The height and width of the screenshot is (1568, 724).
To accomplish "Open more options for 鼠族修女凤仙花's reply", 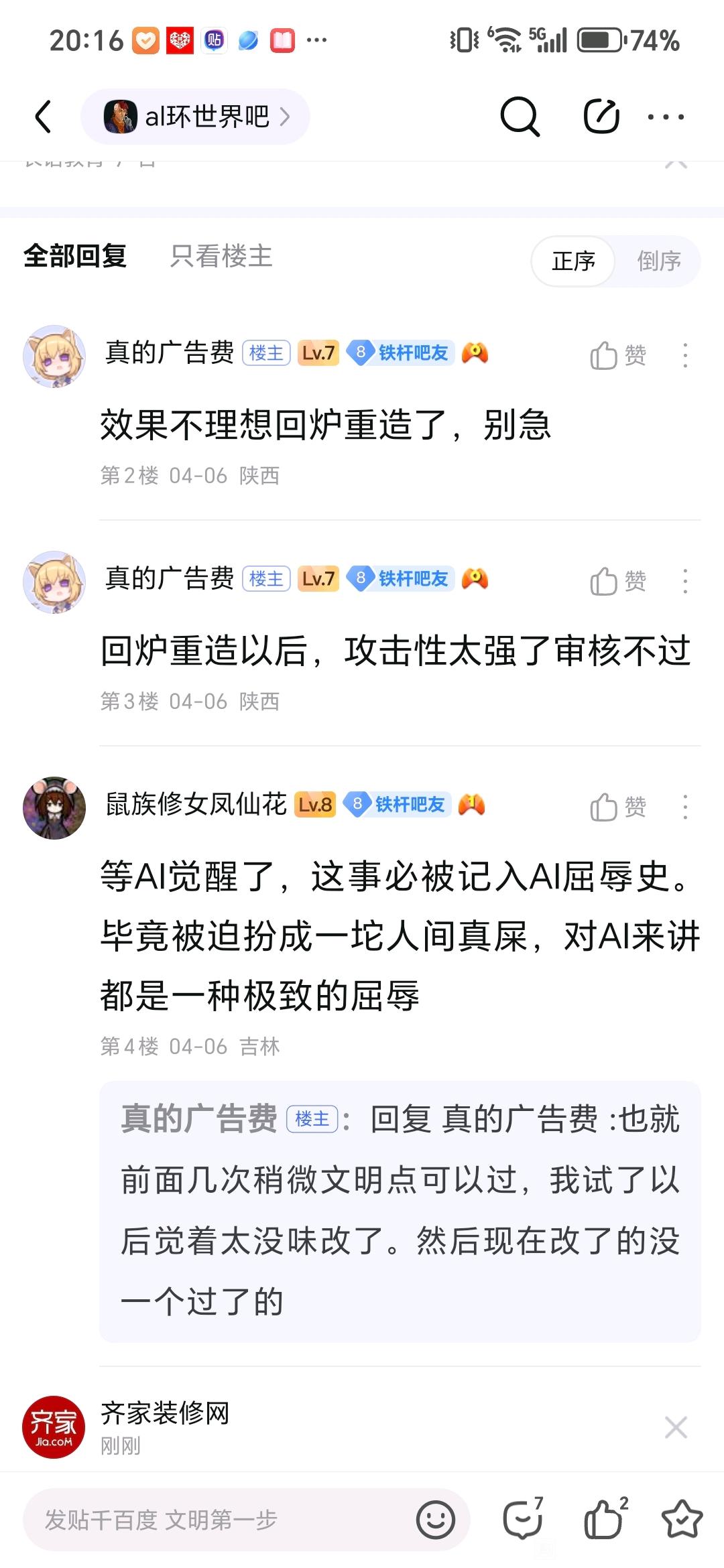I will (x=684, y=807).
